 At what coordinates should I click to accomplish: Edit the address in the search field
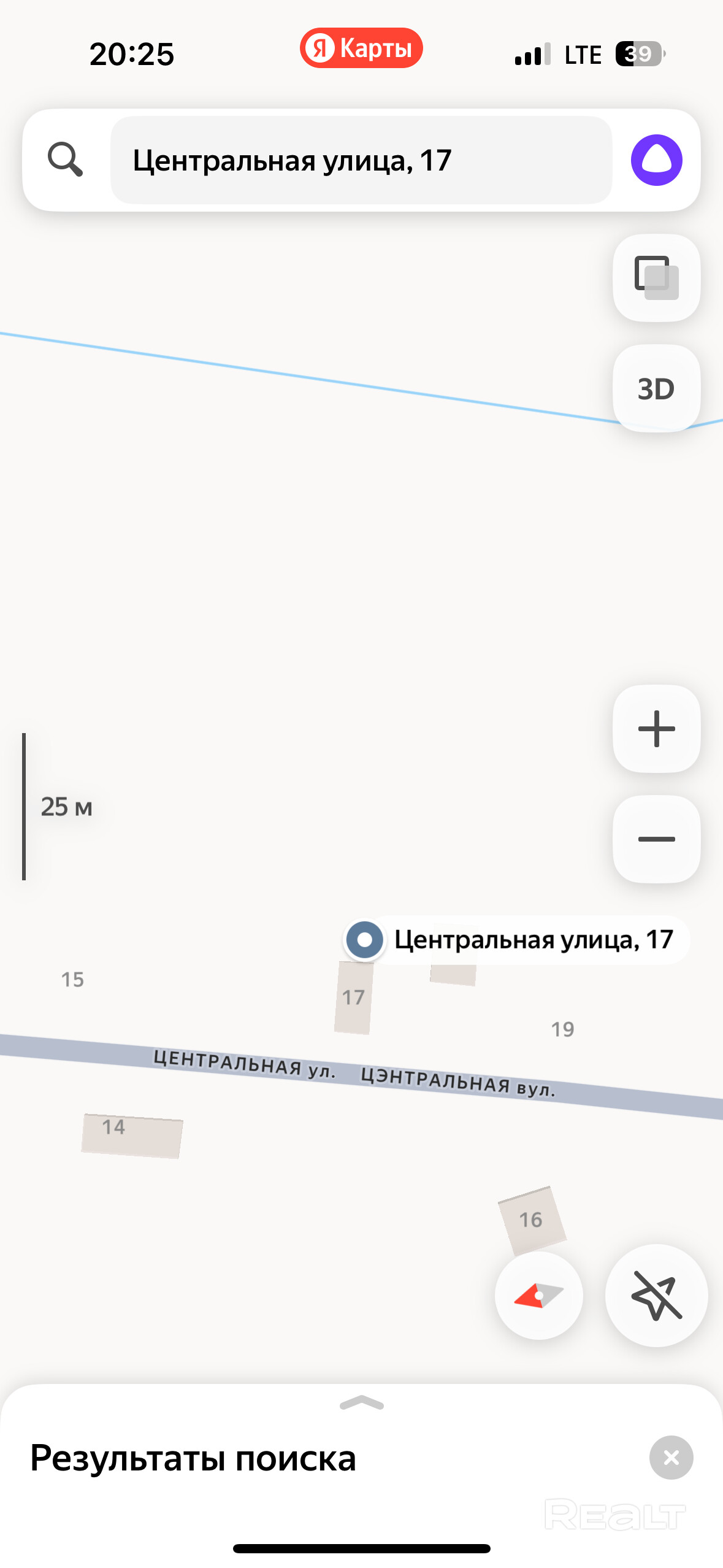(x=361, y=160)
